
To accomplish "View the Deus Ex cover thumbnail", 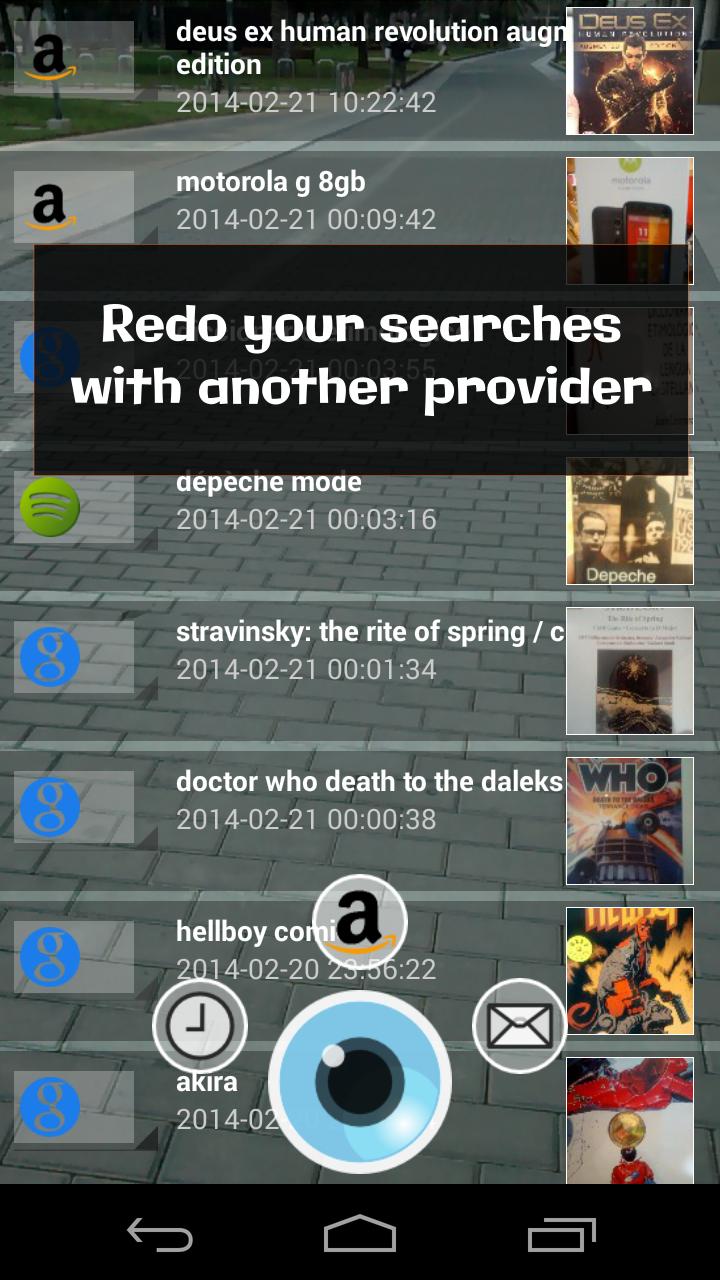I will [x=630, y=70].
